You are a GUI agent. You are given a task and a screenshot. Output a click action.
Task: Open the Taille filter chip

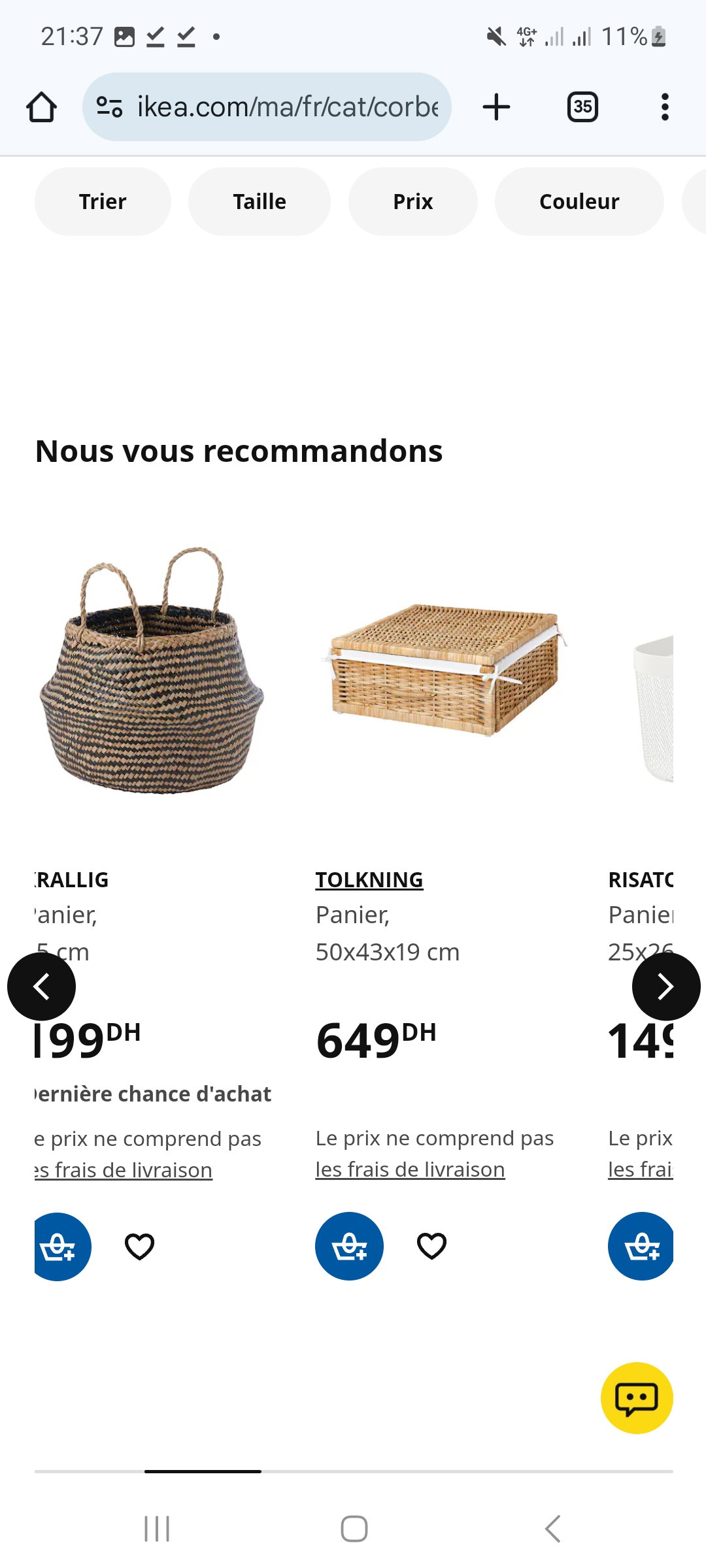[260, 201]
